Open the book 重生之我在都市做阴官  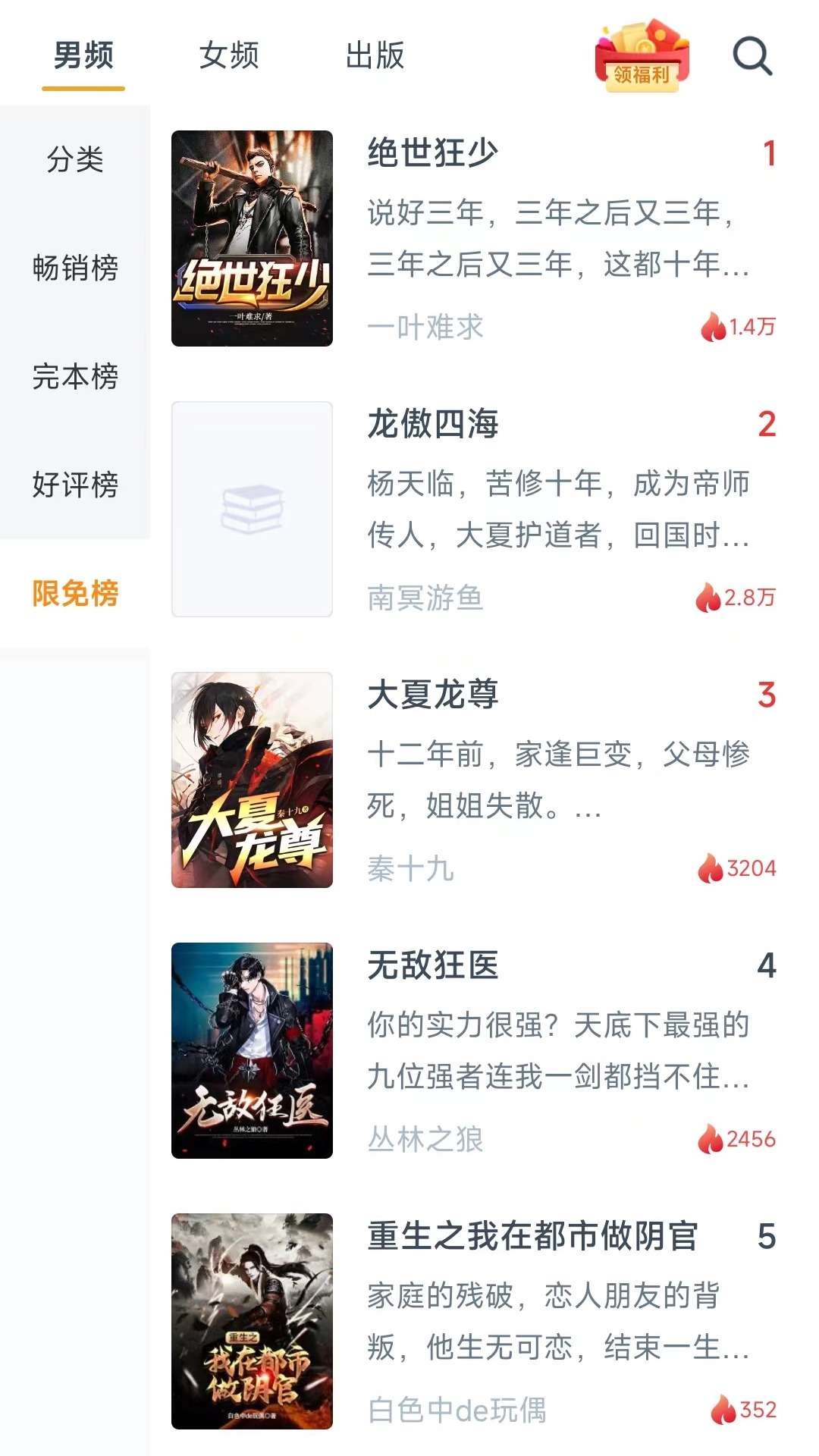coord(474,1321)
